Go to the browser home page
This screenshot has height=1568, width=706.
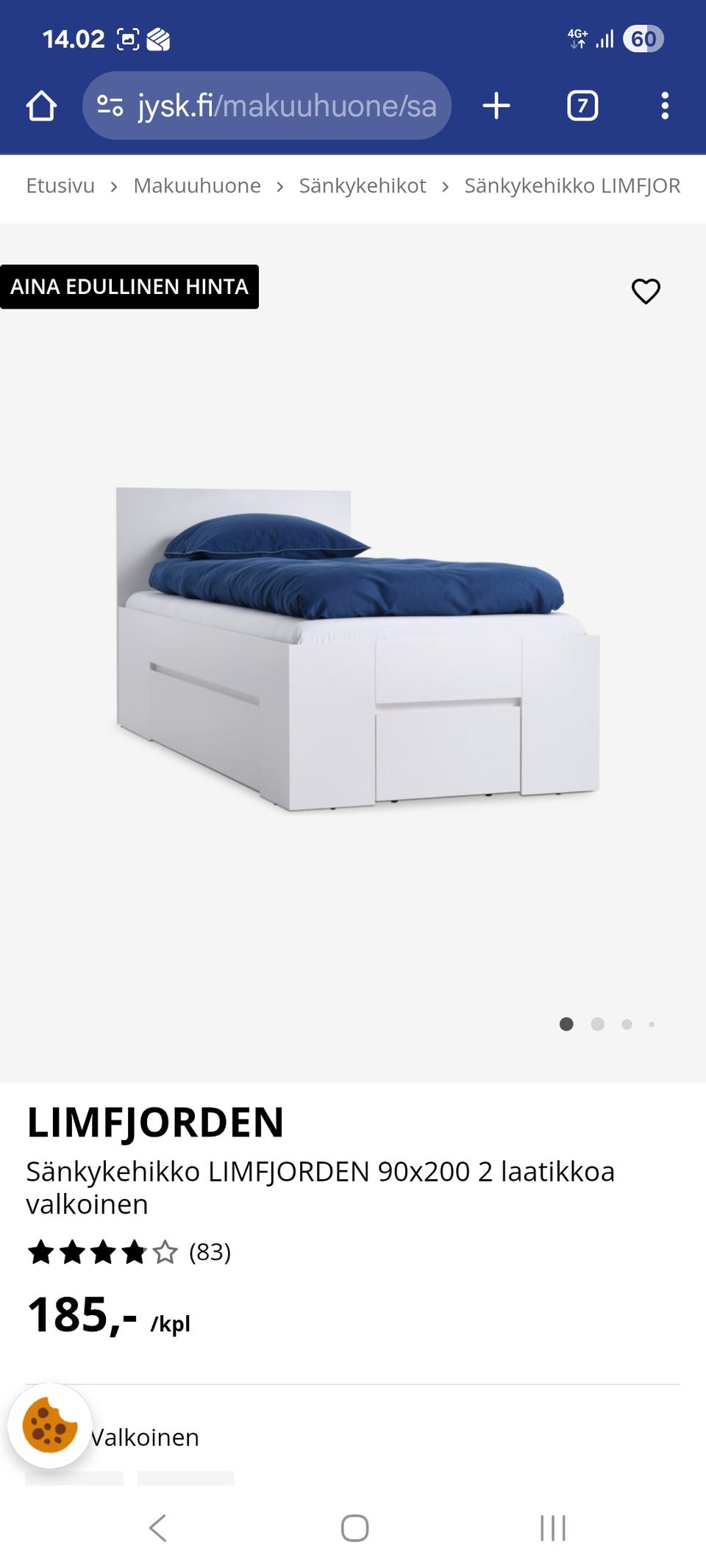click(x=41, y=106)
